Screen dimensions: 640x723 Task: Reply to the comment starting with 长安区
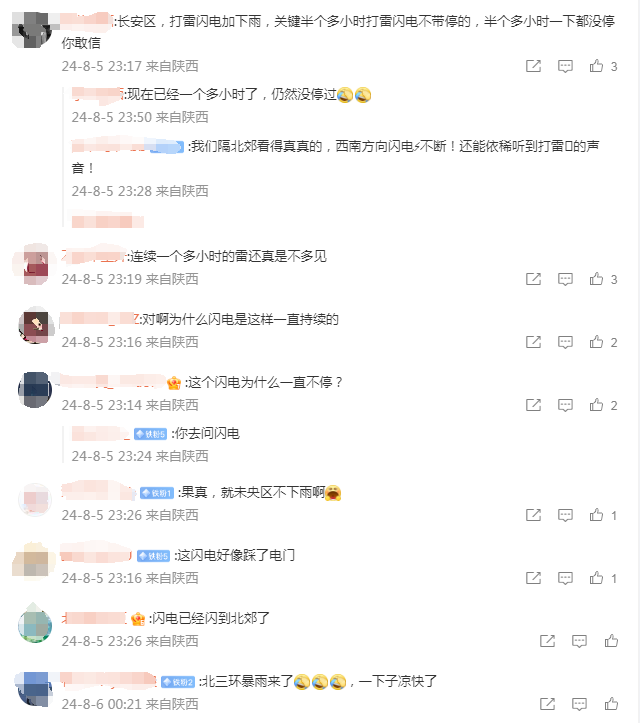(x=565, y=66)
